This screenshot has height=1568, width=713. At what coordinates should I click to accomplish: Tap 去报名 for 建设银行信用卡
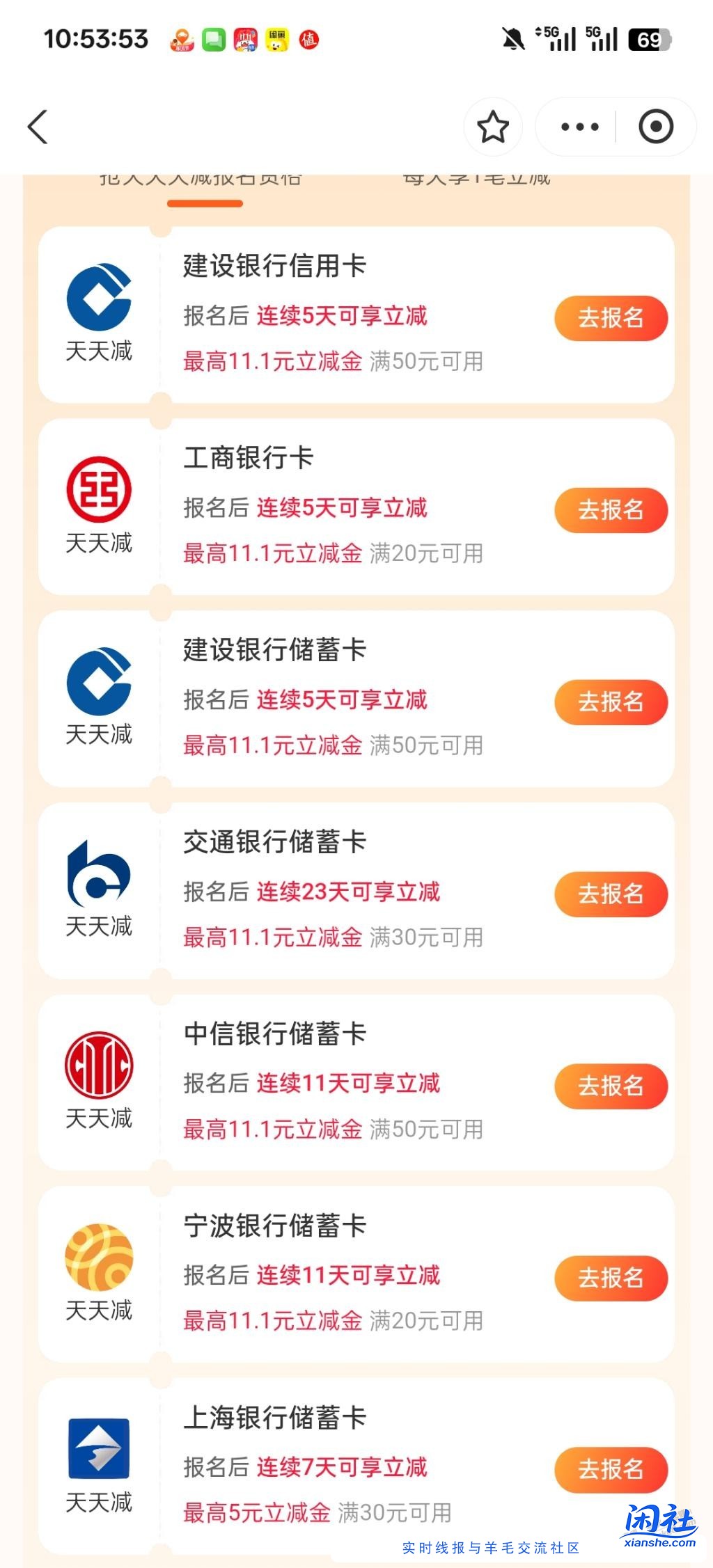point(611,318)
